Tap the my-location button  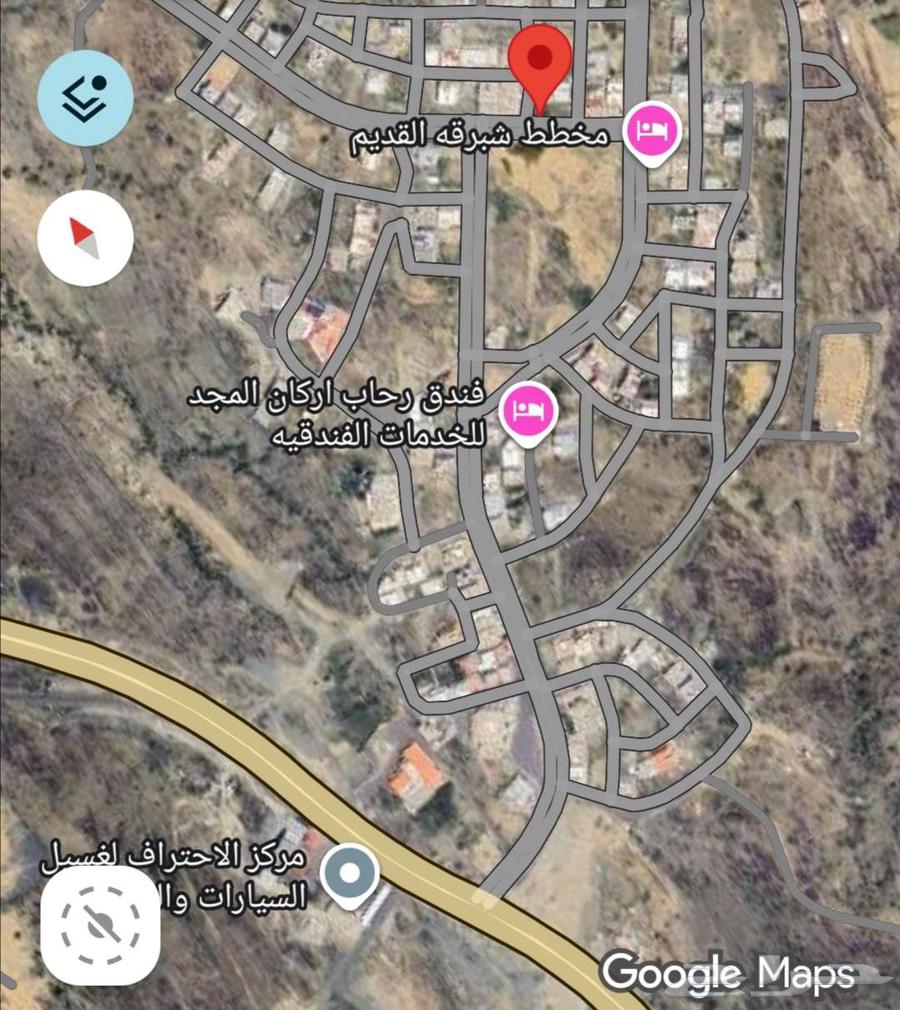99,926
